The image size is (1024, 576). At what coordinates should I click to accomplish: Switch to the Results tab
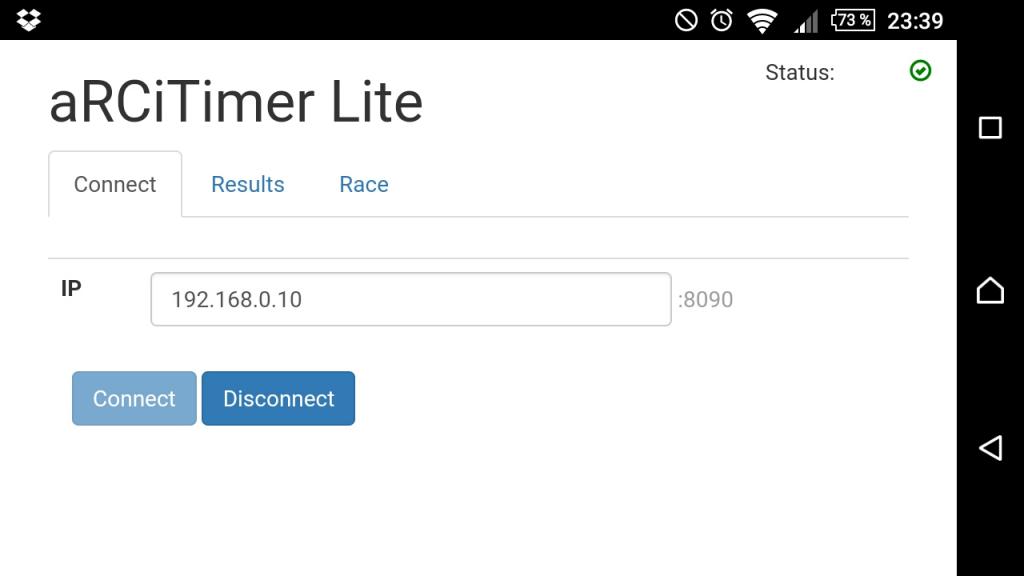coord(247,184)
